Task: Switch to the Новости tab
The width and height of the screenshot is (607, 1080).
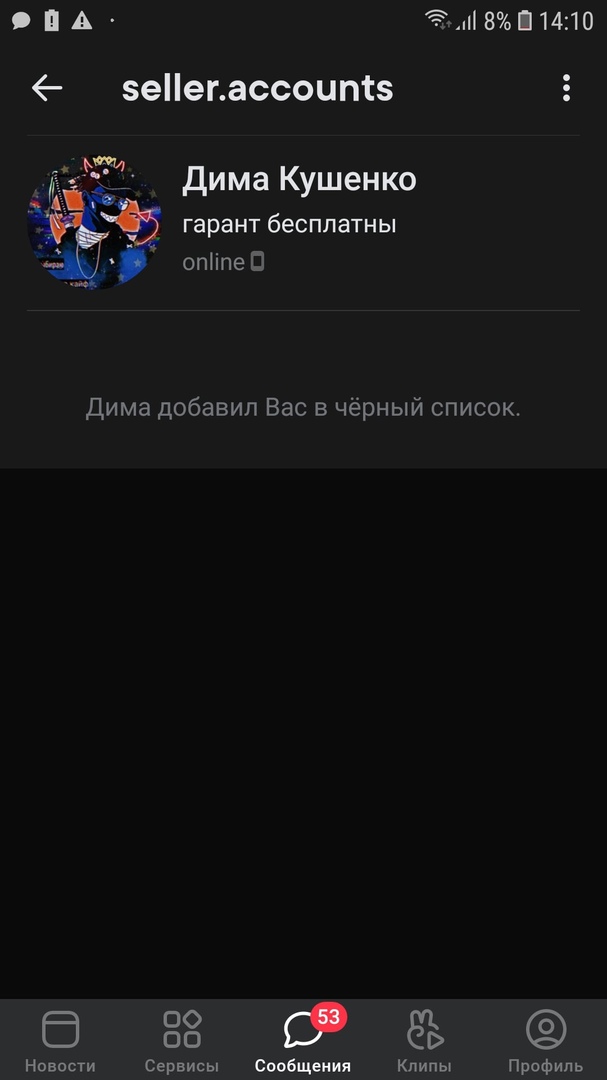Action: pyautogui.click(x=60, y=1040)
